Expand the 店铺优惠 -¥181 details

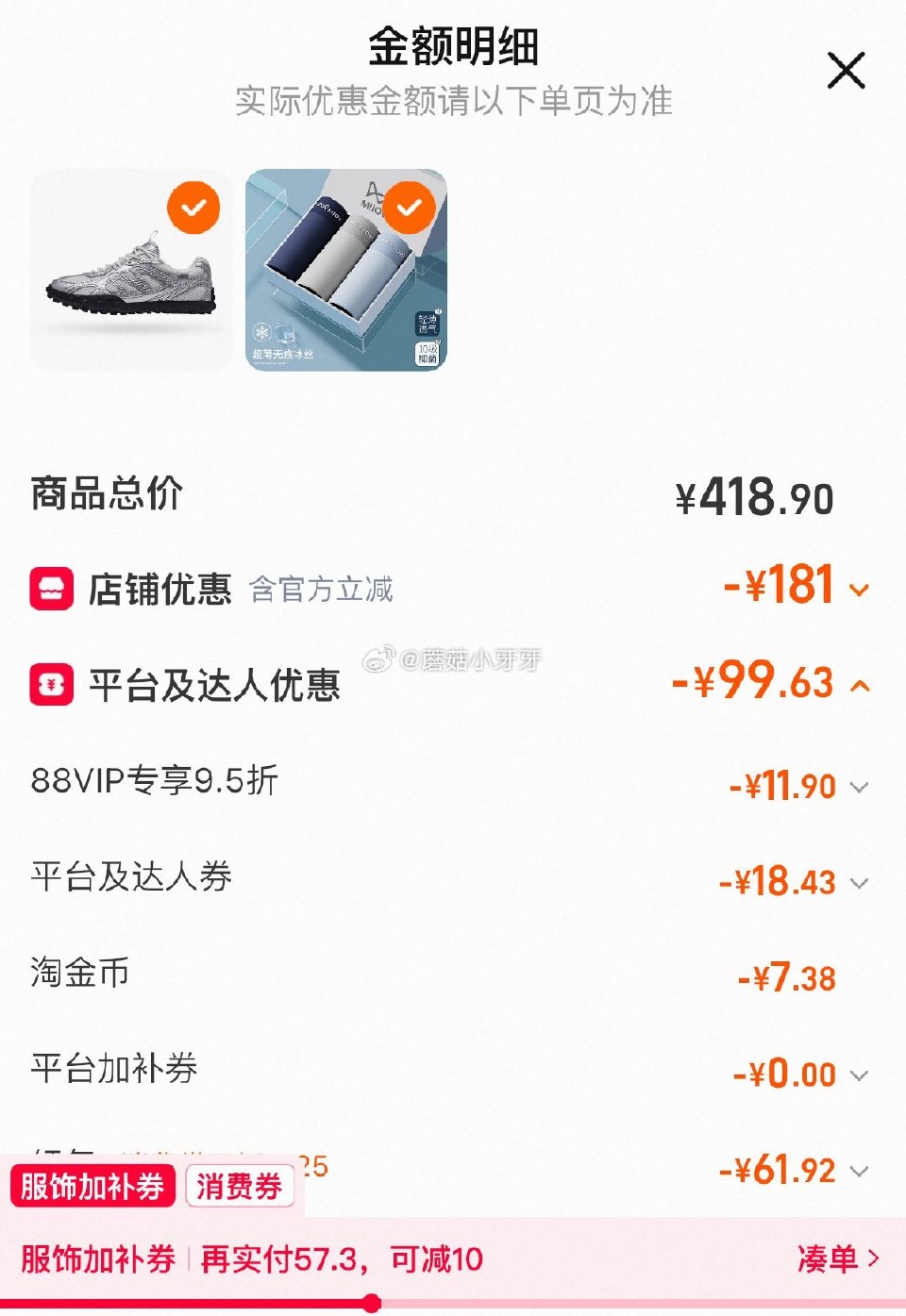point(858,591)
